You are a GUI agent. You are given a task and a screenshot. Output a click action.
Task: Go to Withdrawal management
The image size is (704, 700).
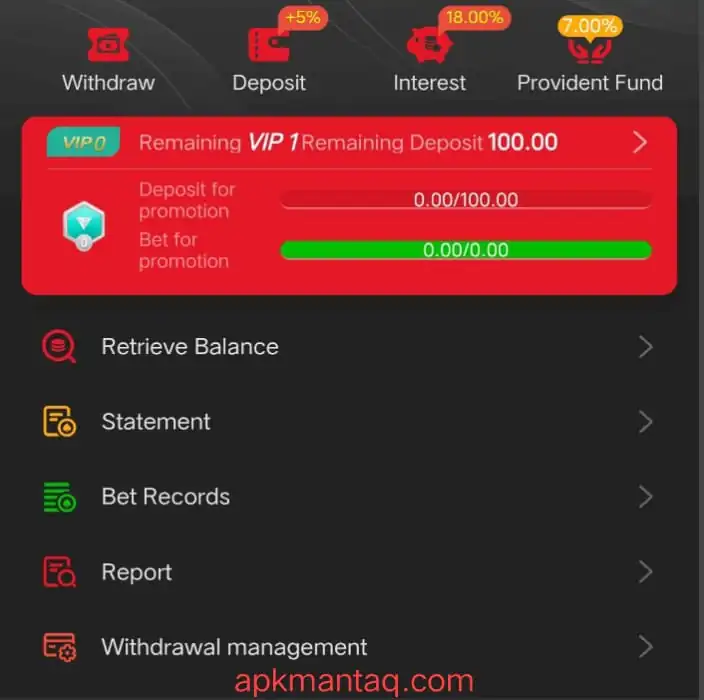point(349,647)
